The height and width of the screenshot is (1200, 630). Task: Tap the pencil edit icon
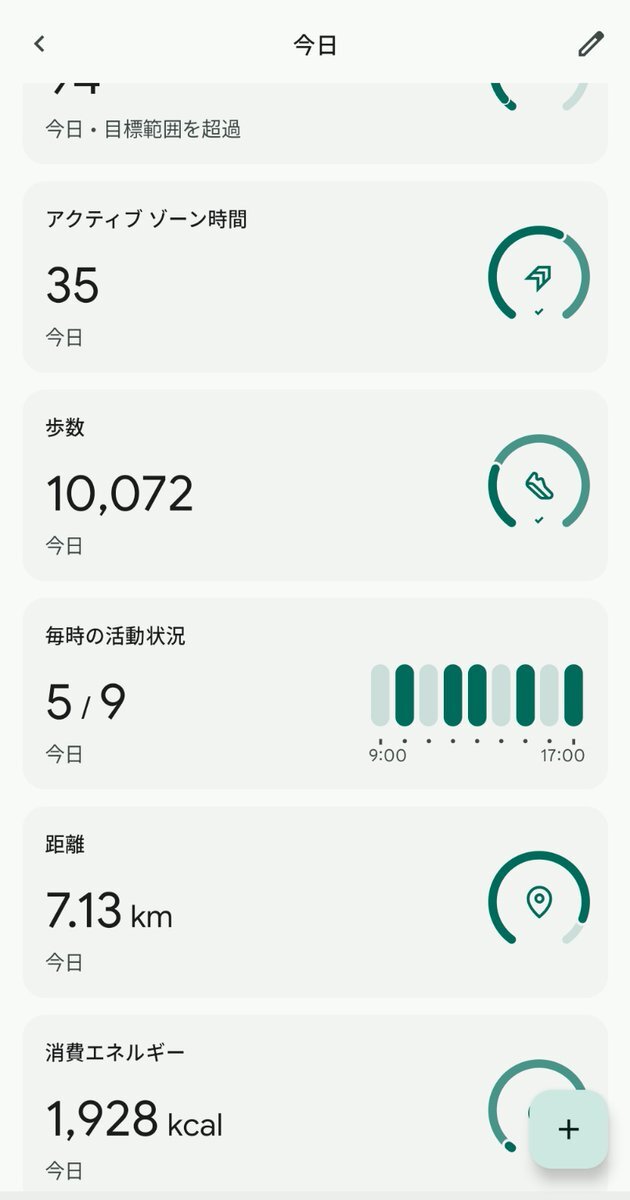591,44
